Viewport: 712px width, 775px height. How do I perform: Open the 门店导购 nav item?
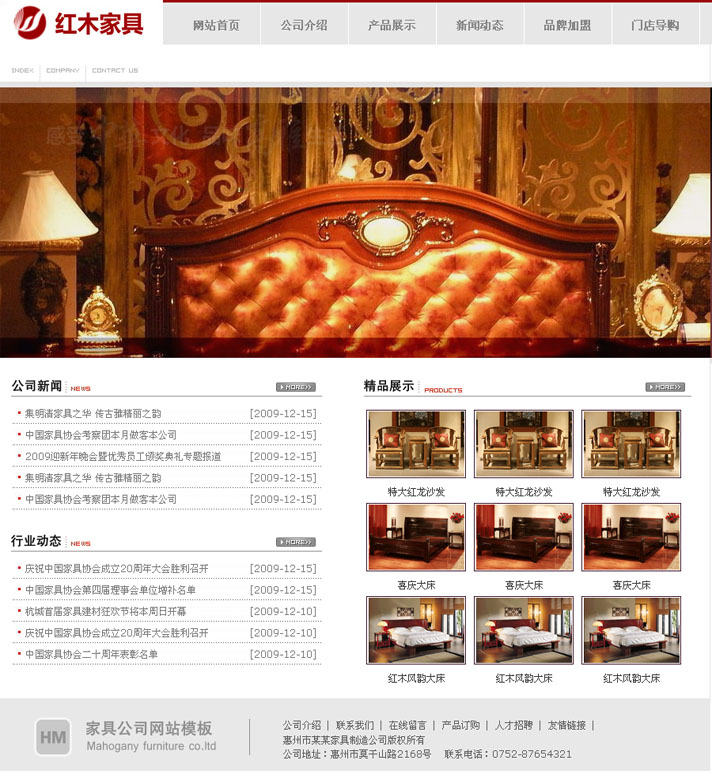click(655, 25)
